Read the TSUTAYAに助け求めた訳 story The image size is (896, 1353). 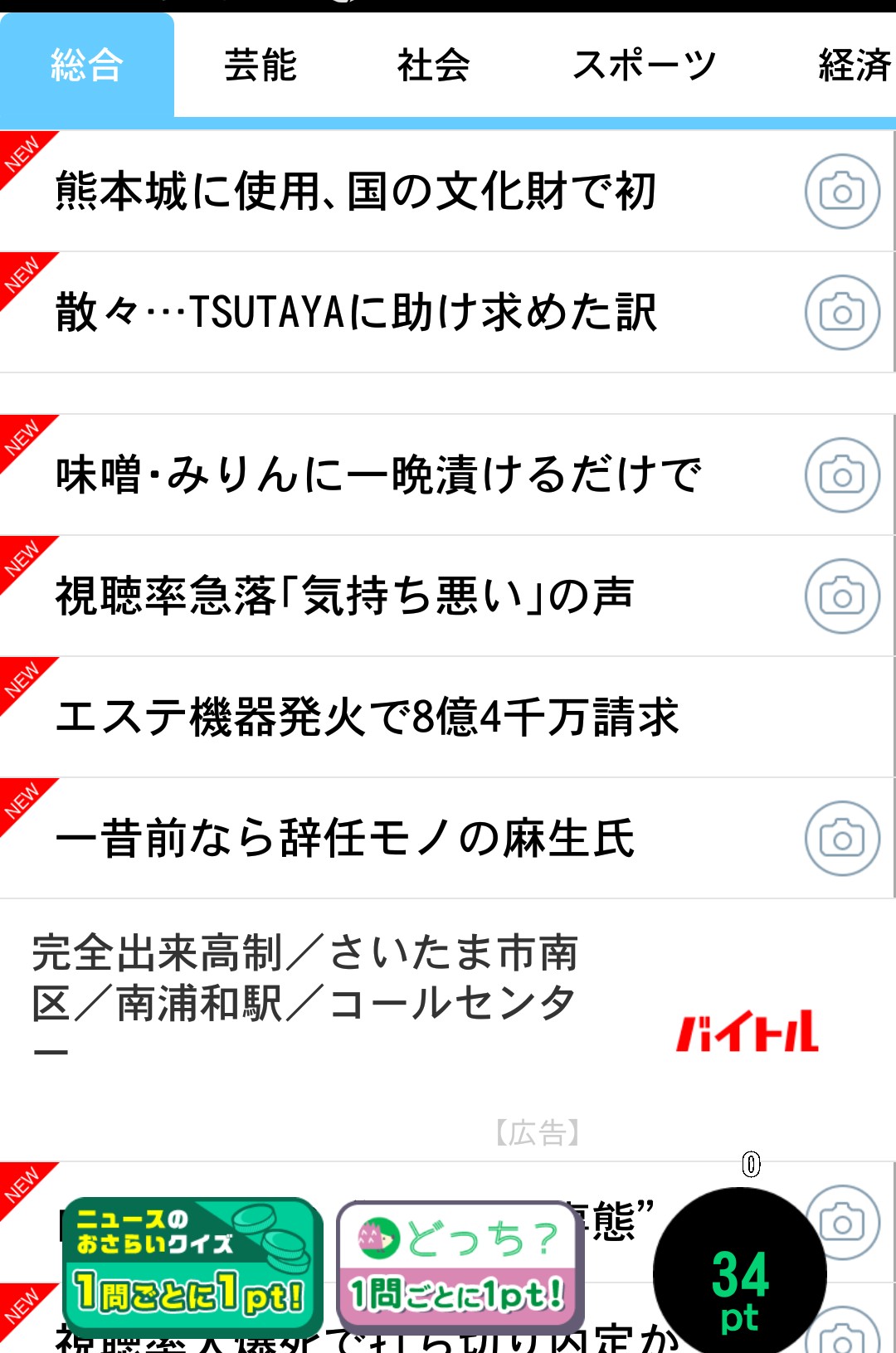coord(357,313)
